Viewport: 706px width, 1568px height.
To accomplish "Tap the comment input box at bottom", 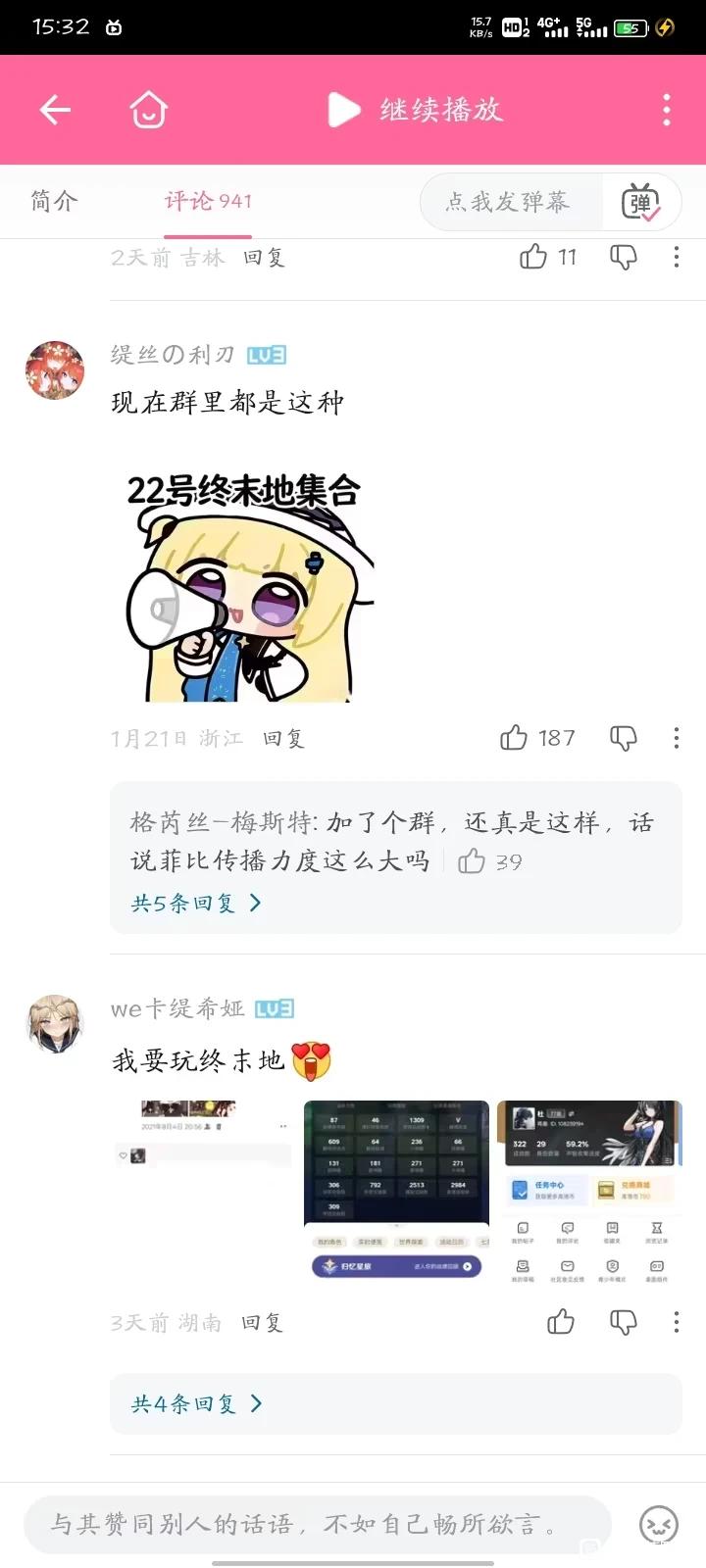I will (x=317, y=1524).
